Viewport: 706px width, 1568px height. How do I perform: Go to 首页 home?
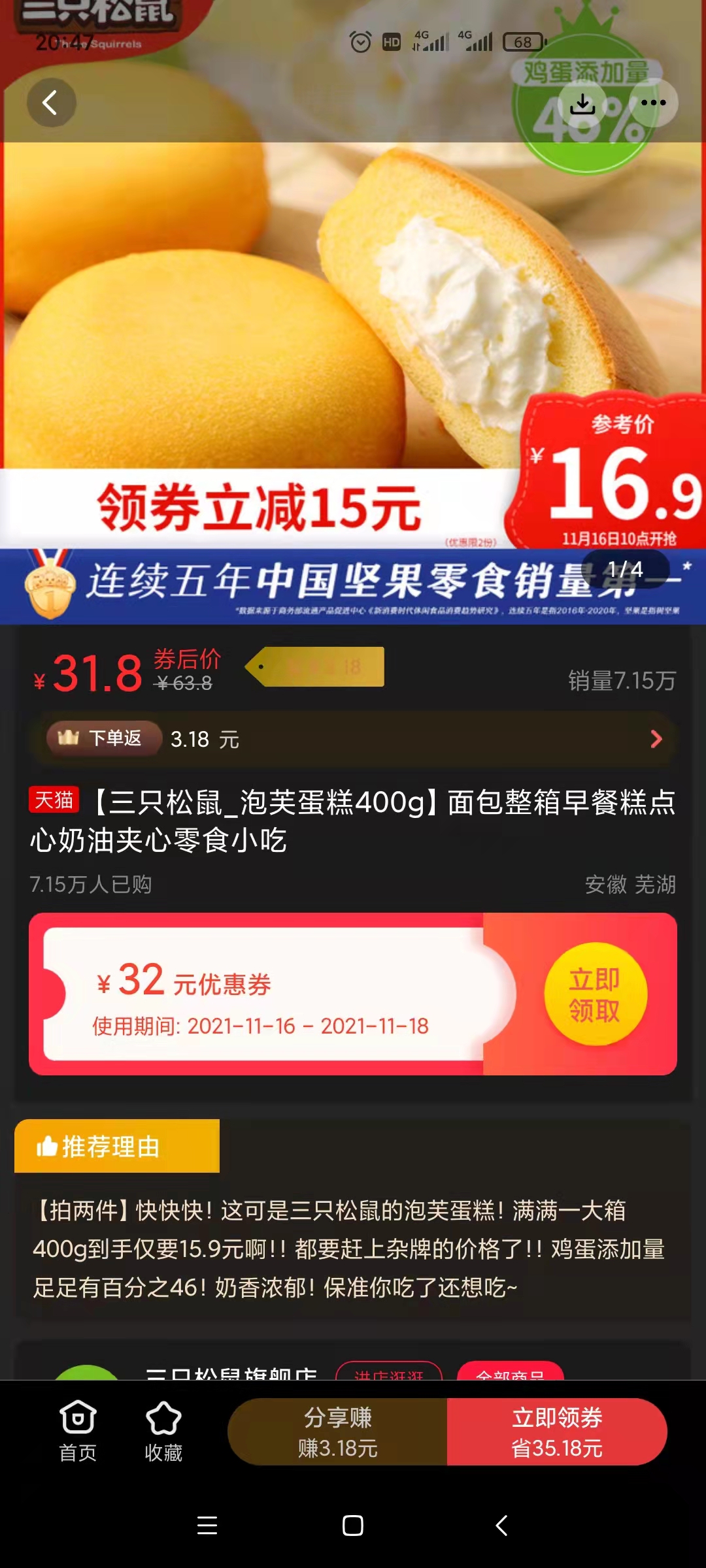78,1431
